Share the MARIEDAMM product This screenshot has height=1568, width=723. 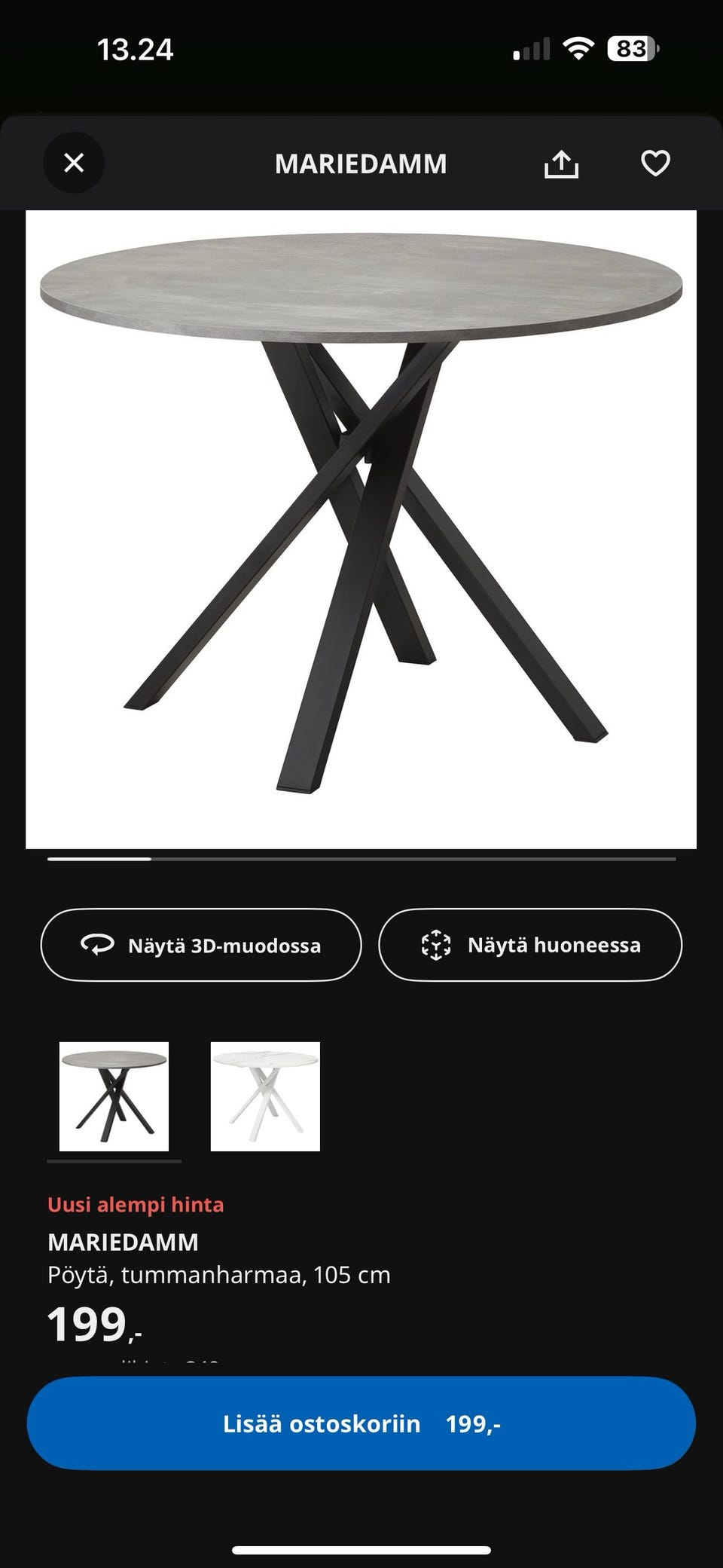pyautogui.click(x=561, y=164)
